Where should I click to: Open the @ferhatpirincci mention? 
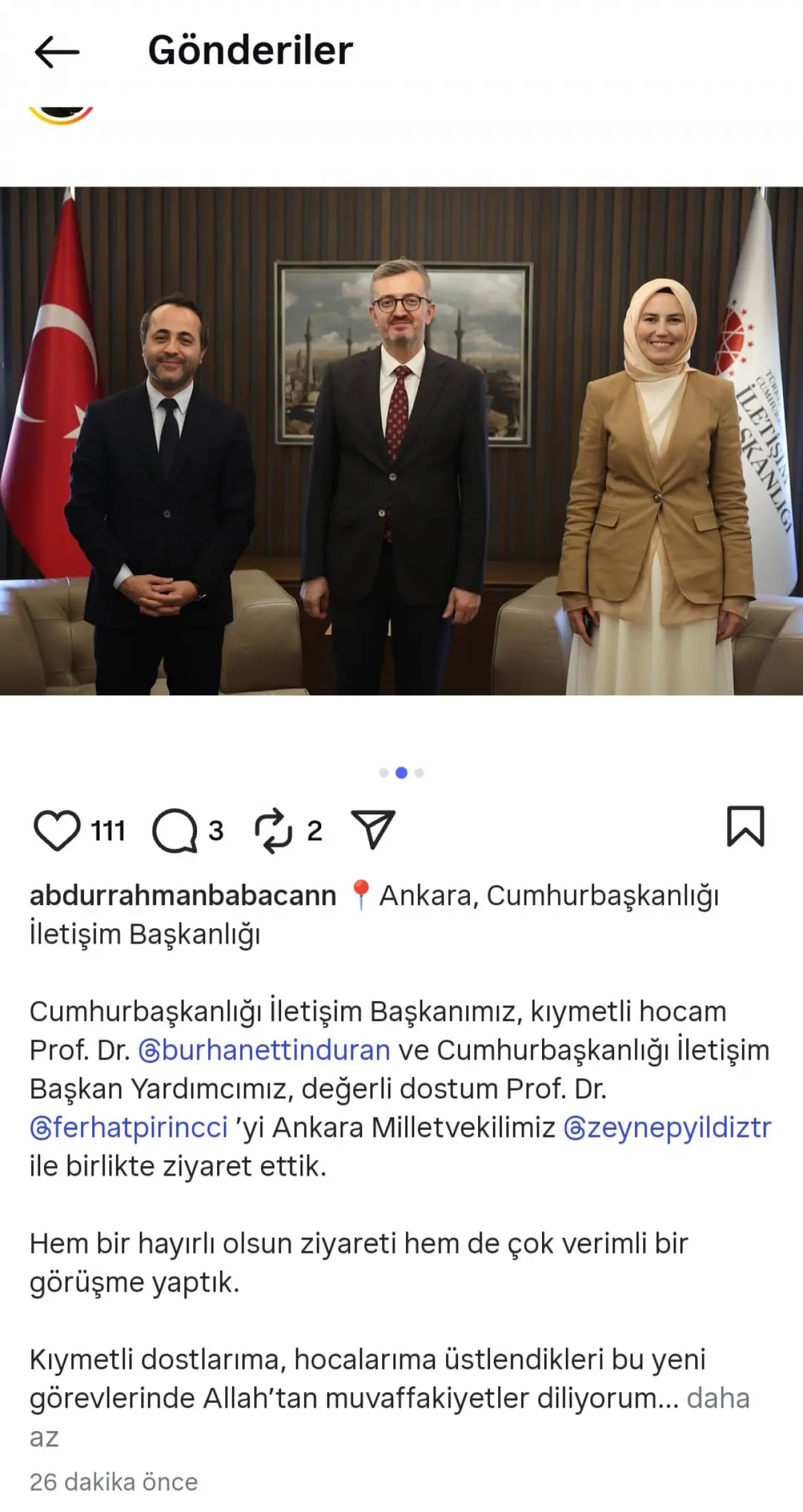[129, 1128]
